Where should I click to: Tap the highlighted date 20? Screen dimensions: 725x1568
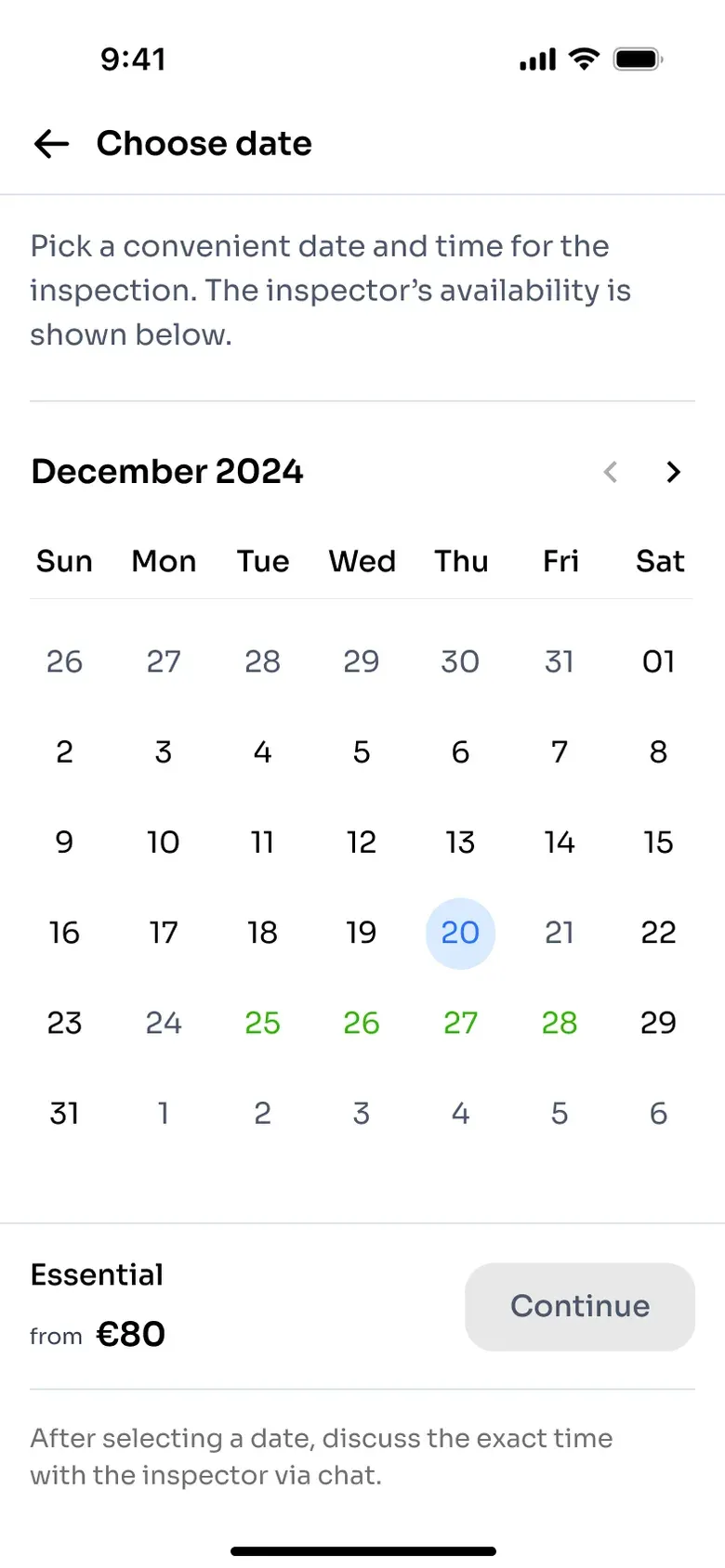tap(460, 933)
